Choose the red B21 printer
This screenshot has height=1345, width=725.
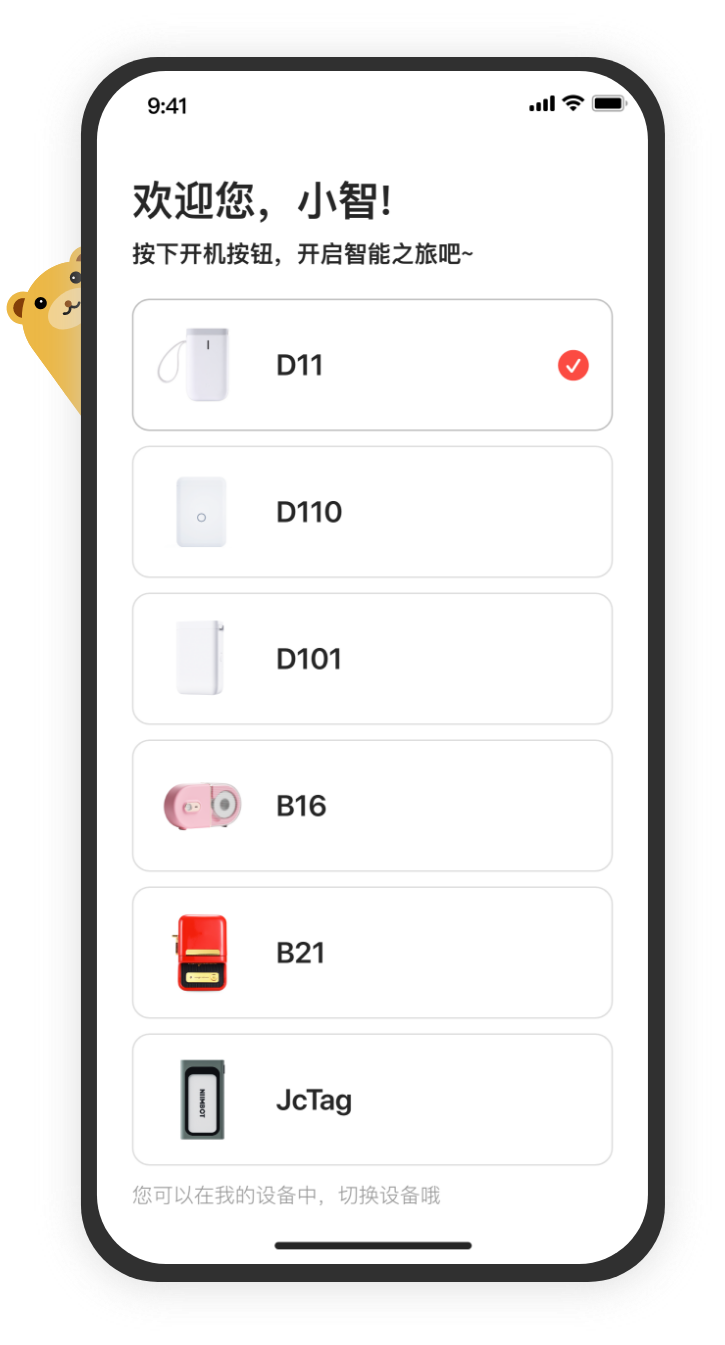pyautogui.click(x=372, y=953)
